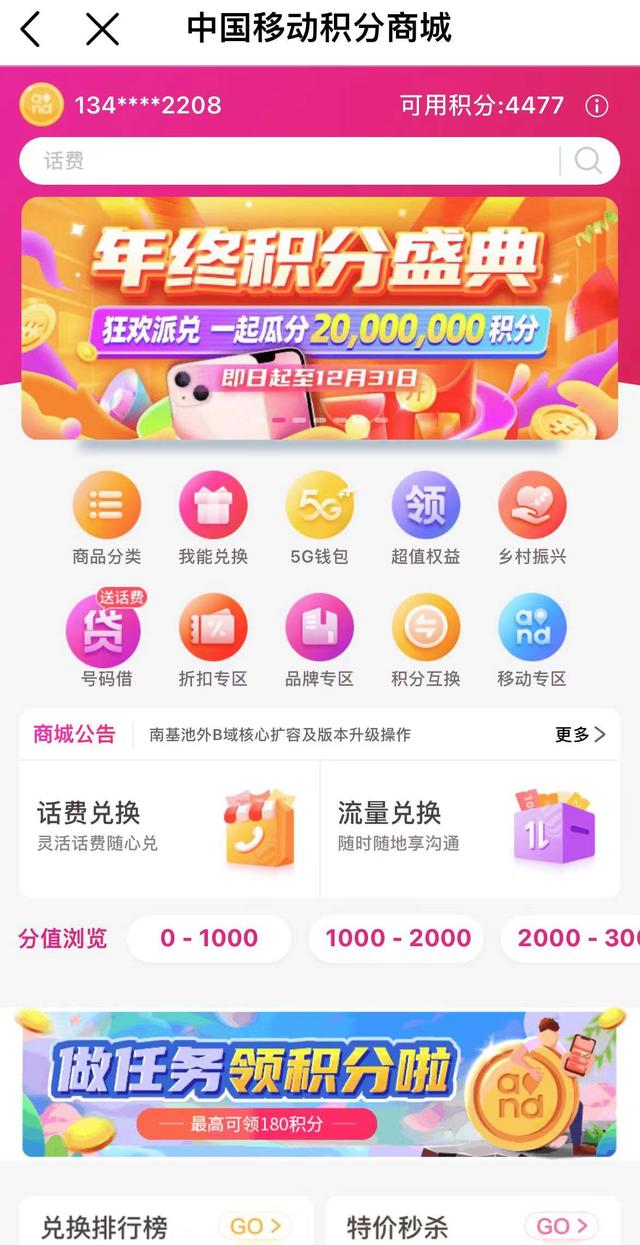
Task: Open the 做任务领积分啦 banner
Action: (320, 1083)
